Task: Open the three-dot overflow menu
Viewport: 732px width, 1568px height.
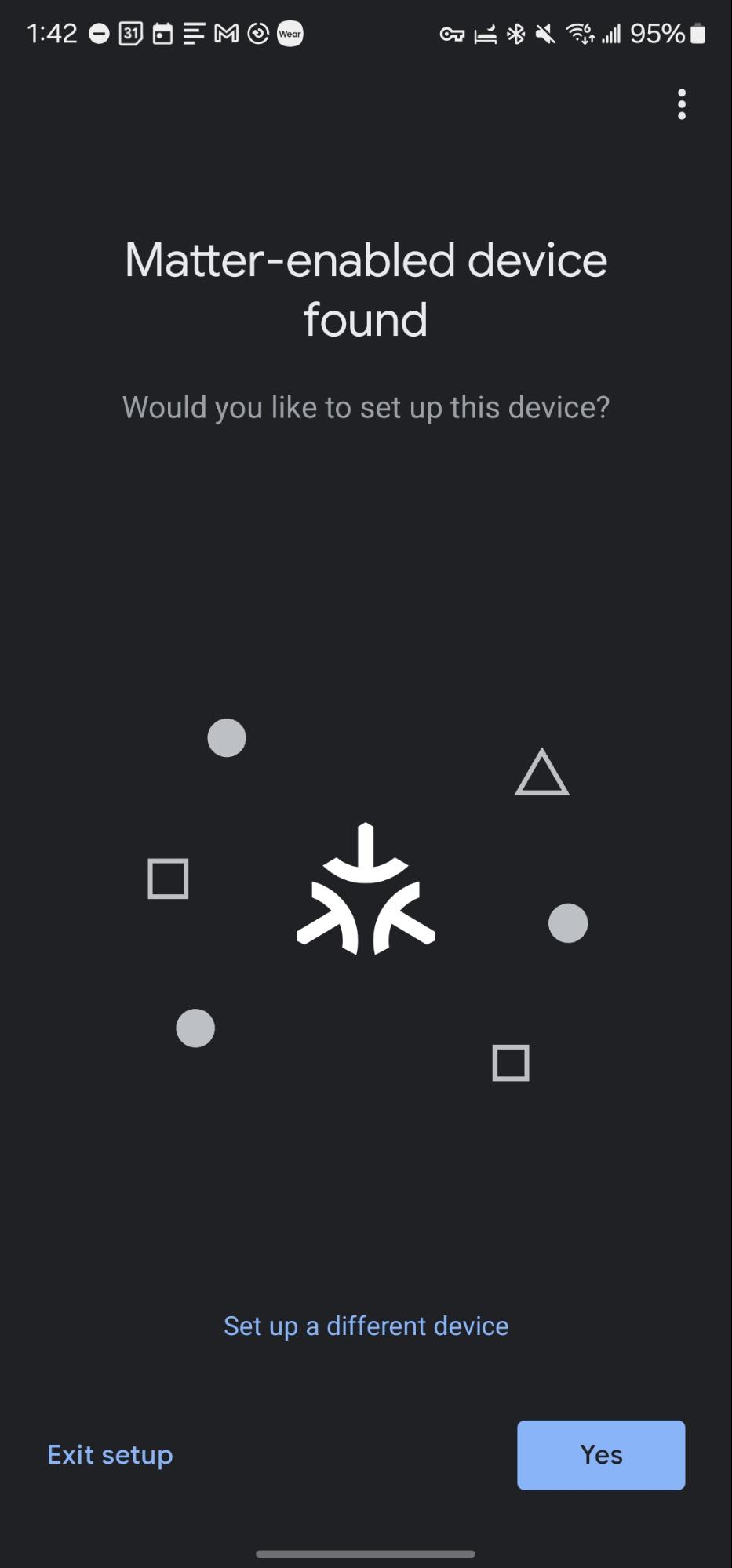Action: tap(681, 104)
